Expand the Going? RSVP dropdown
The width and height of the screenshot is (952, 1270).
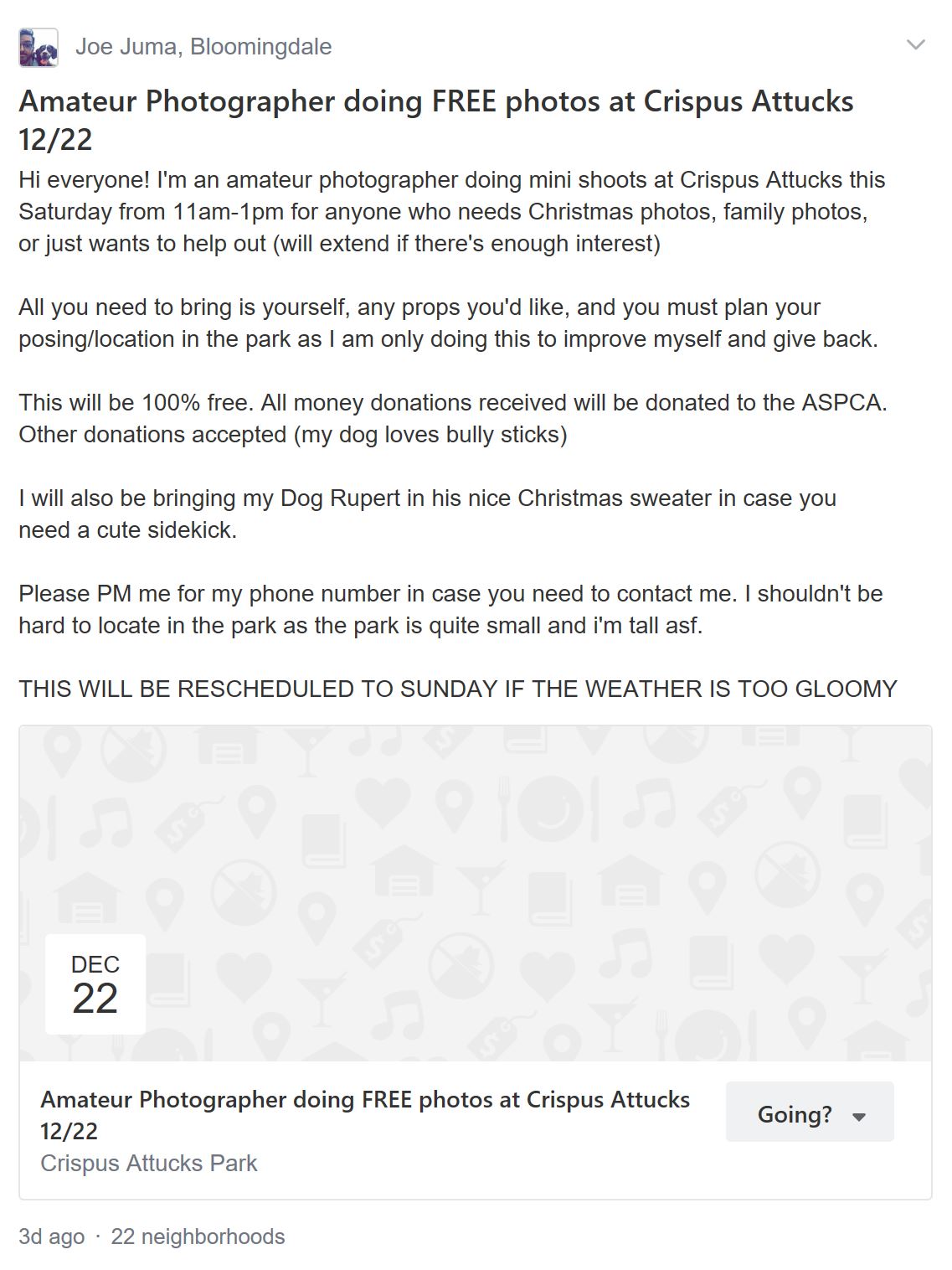pos(810,1112)
